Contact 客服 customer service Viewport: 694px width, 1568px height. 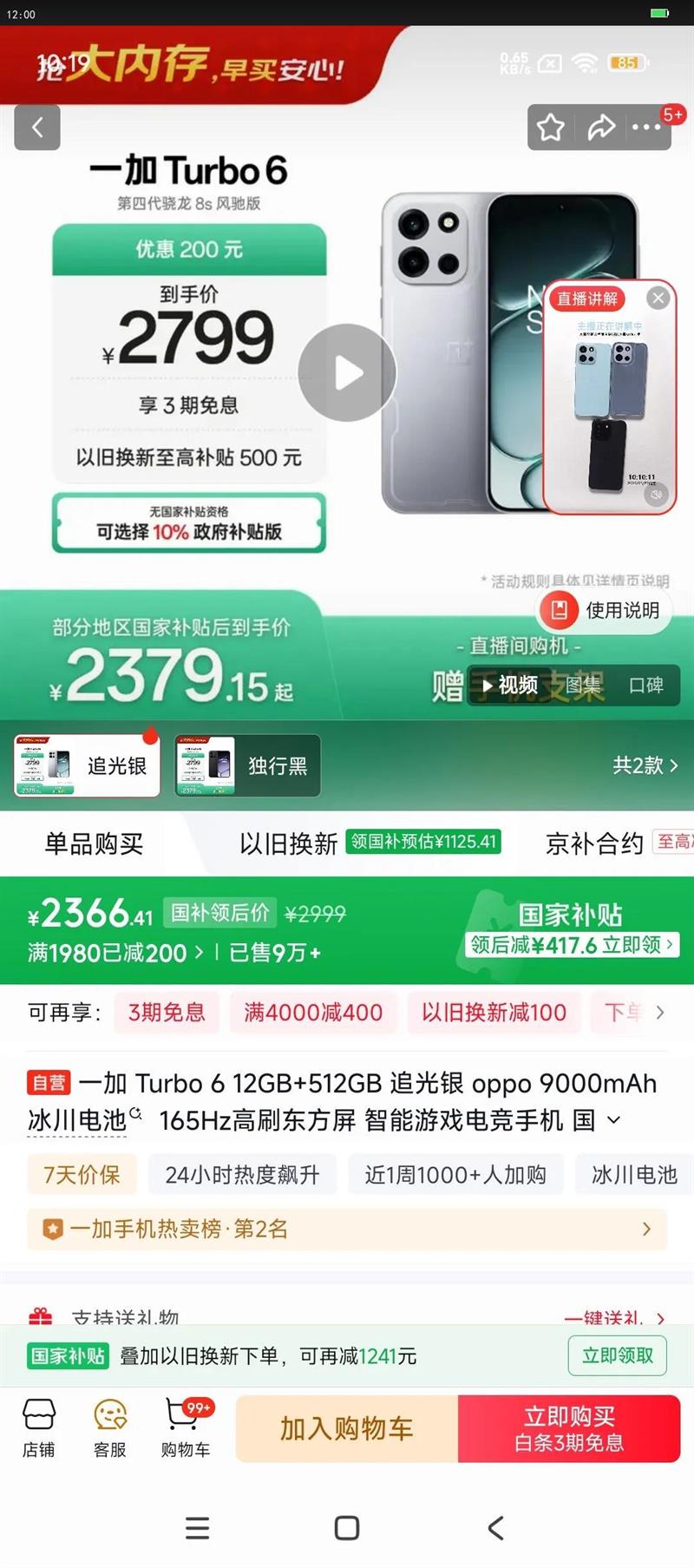[109, 1427]
